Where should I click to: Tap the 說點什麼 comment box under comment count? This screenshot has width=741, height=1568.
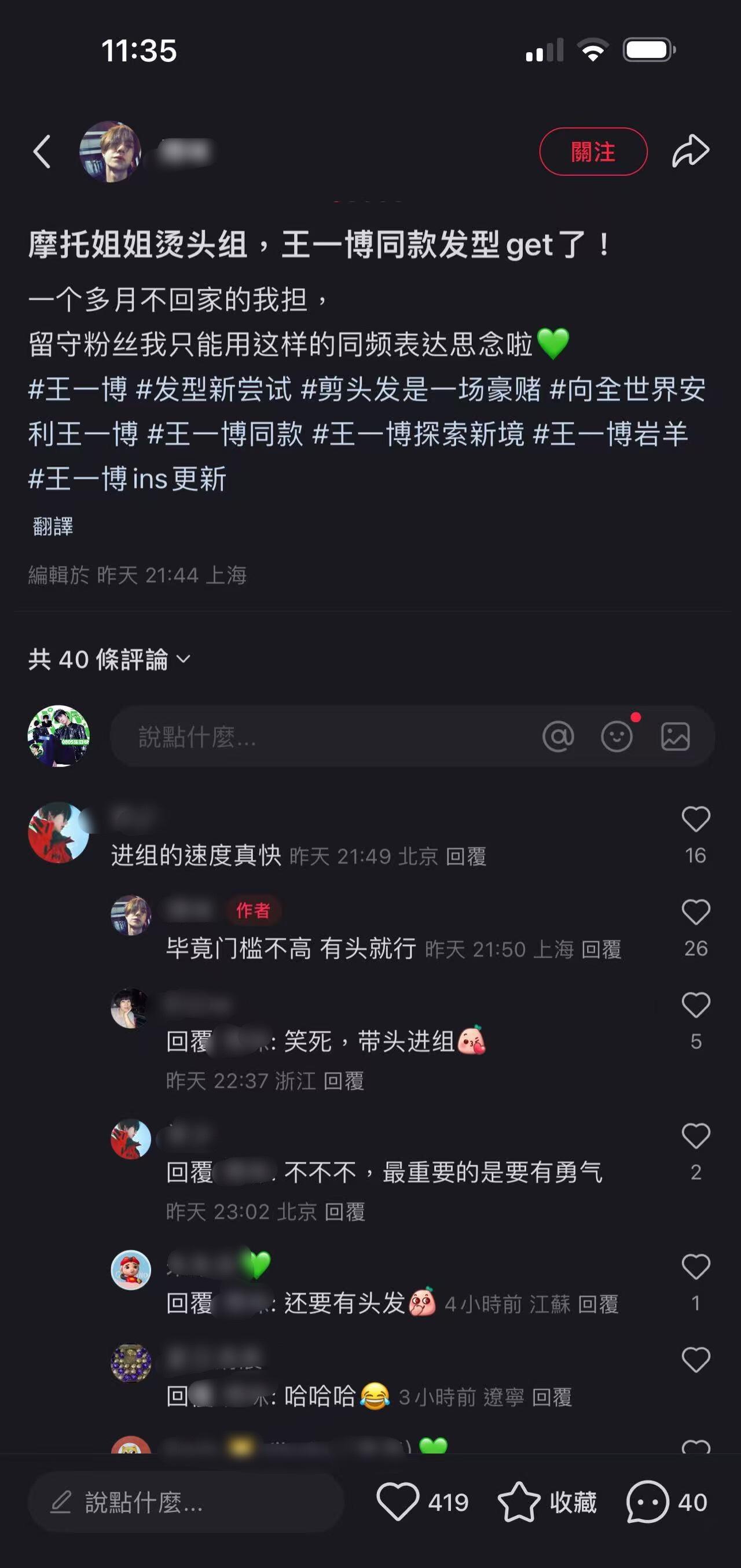[317, 737]
